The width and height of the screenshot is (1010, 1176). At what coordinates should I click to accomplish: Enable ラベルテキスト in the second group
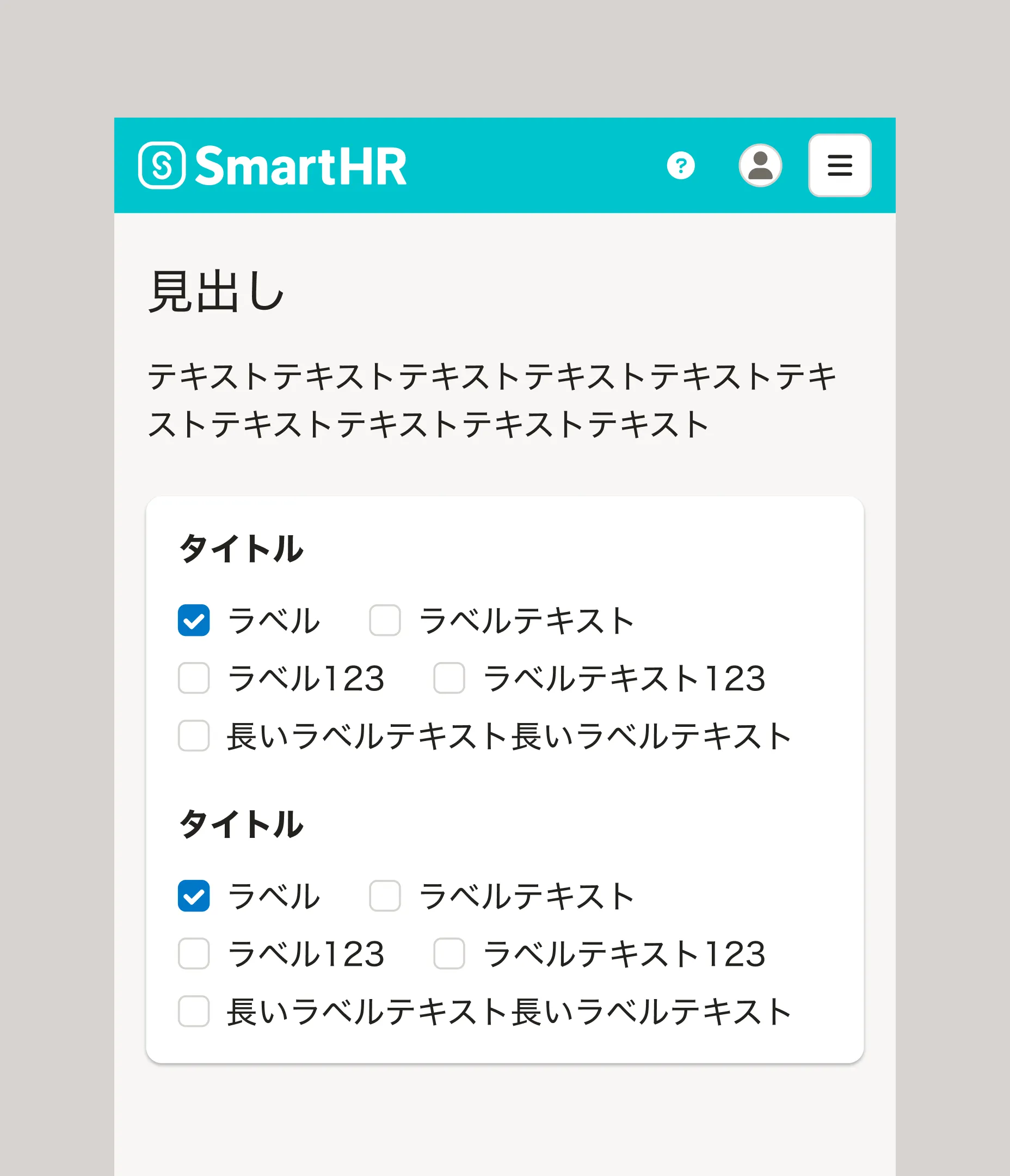pos(385,896)
